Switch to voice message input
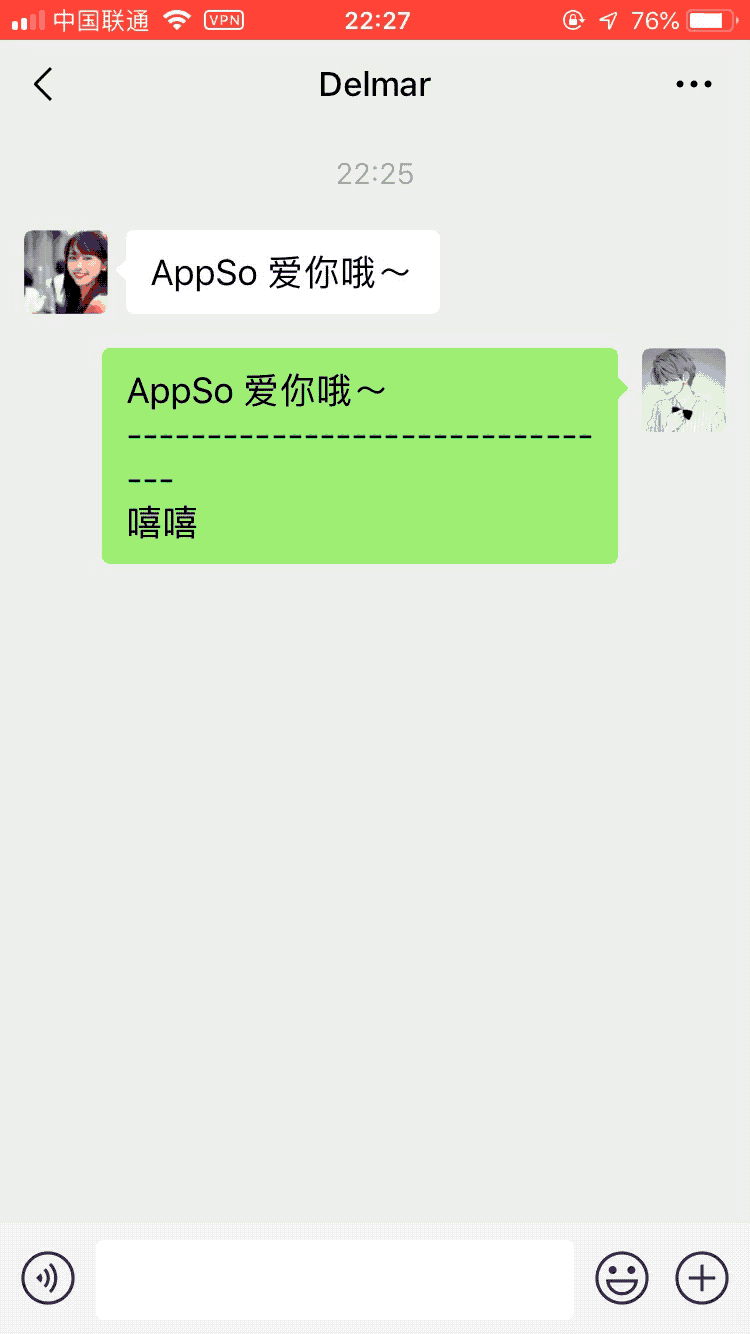The width and height of the screenshot is (750, 1334). [x=48, y=1278]
